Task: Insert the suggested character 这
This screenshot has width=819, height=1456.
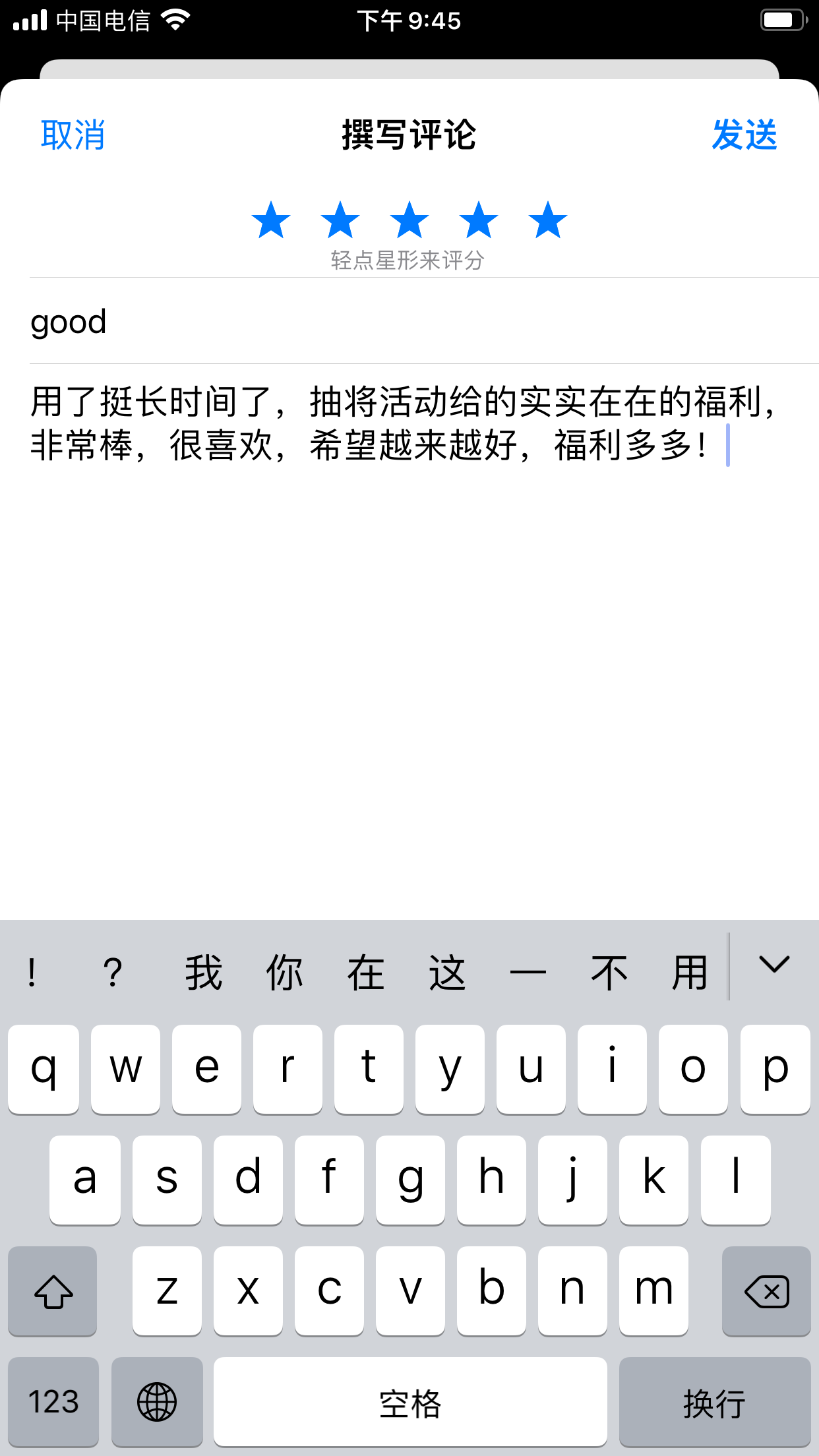Action: point(447,973)
